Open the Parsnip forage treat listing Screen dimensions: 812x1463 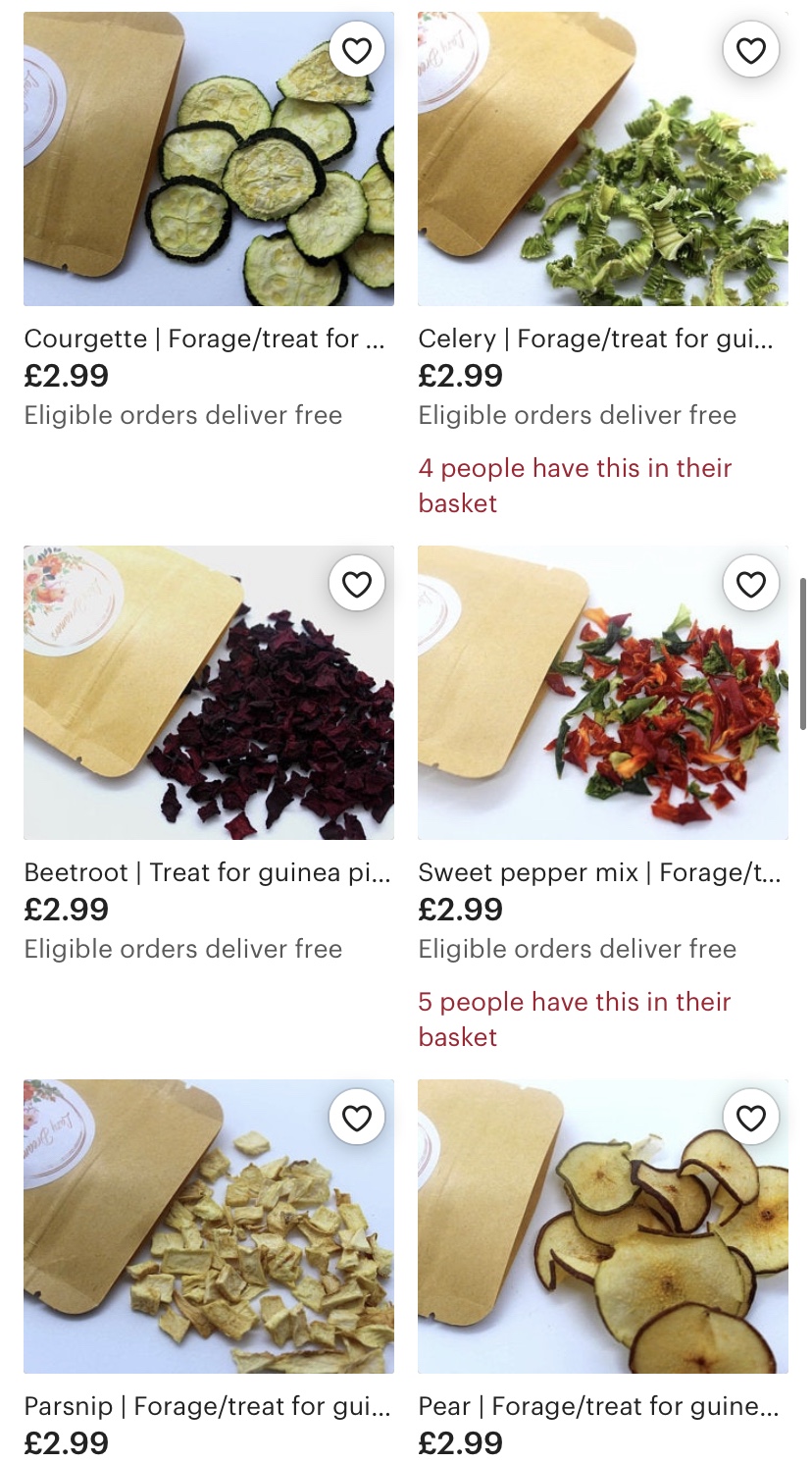(206, 1407)
